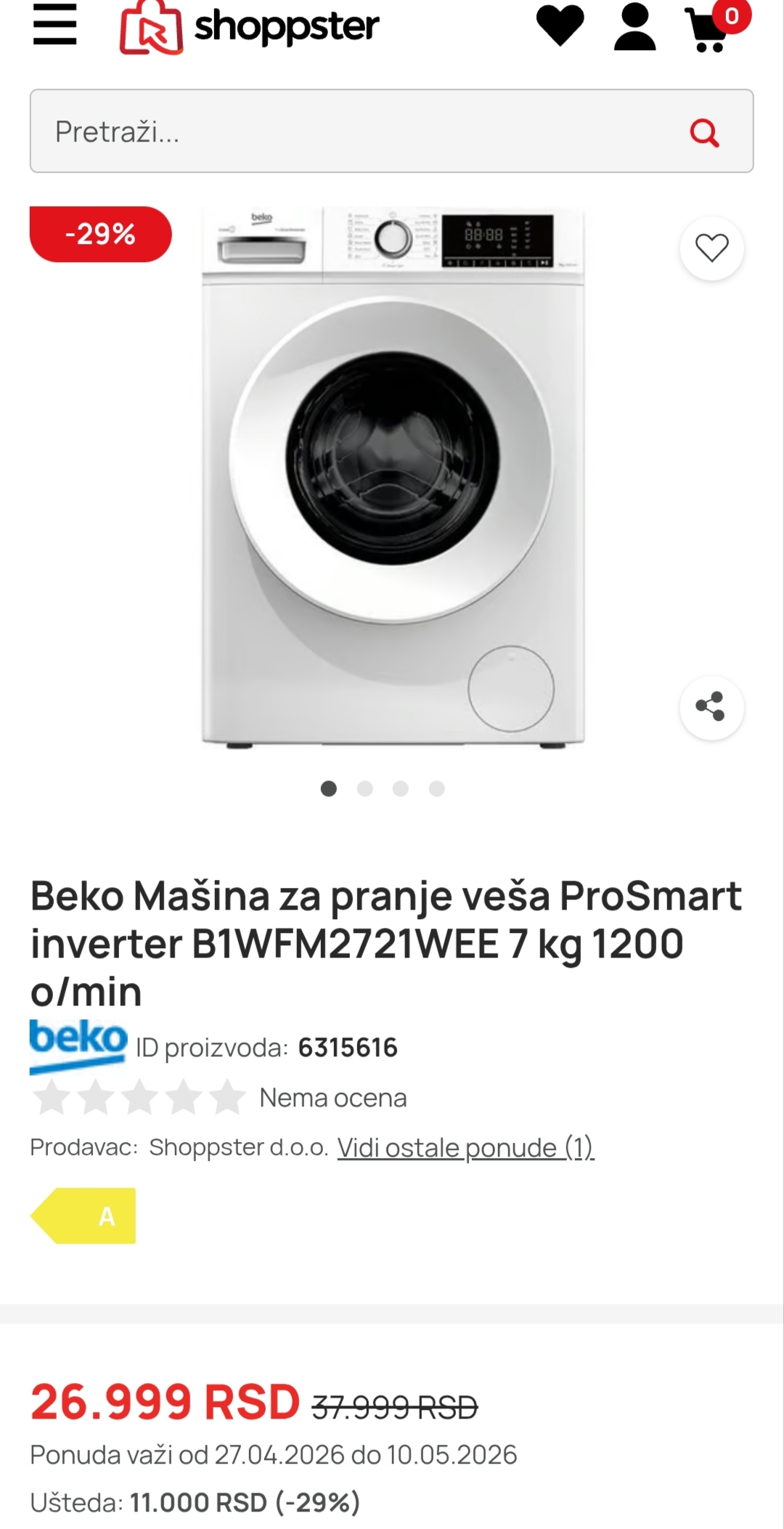Open the Beko brand page
Screen dimensions: 784x1529
(78, 1045)
